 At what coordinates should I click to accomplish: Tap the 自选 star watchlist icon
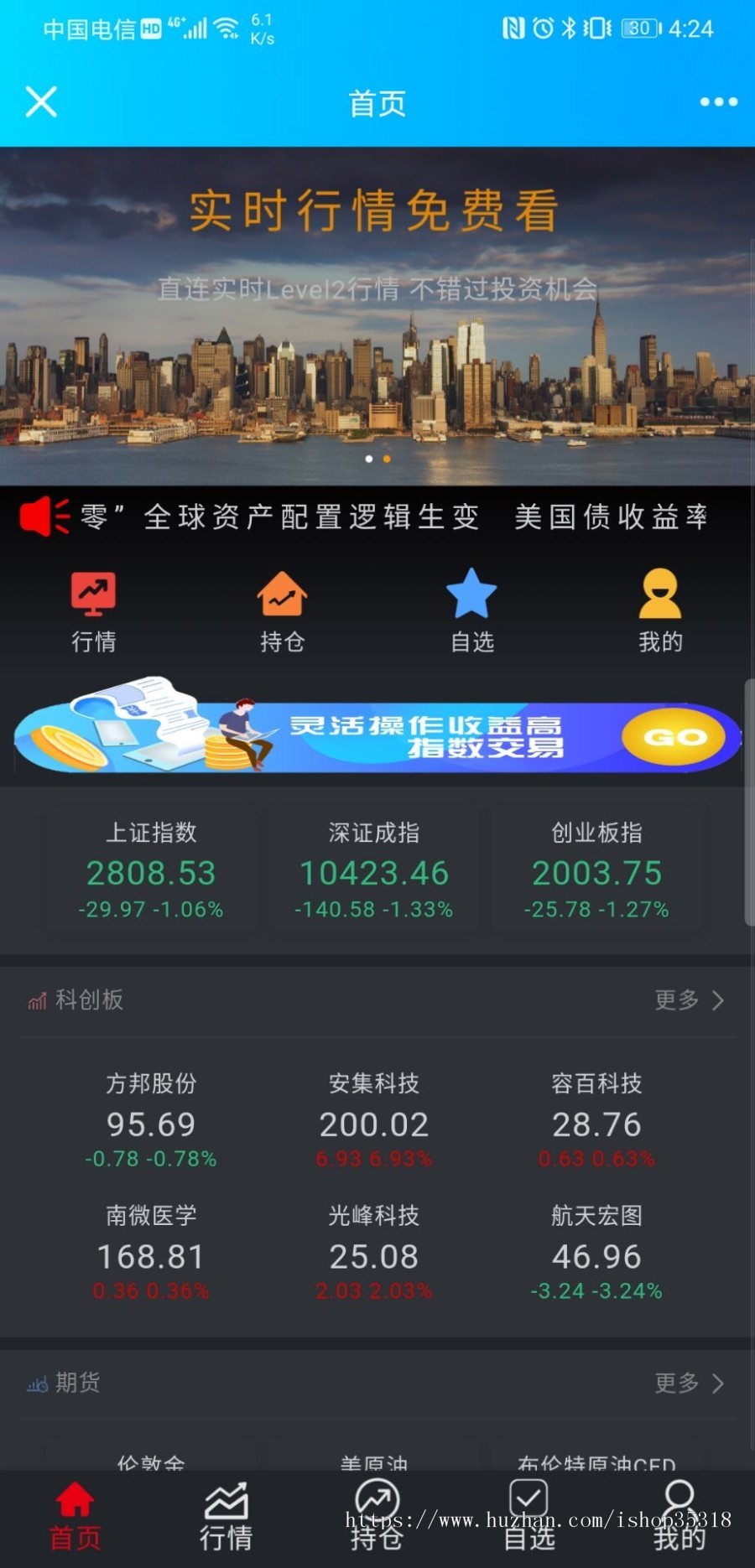click(x=471, y=592)
